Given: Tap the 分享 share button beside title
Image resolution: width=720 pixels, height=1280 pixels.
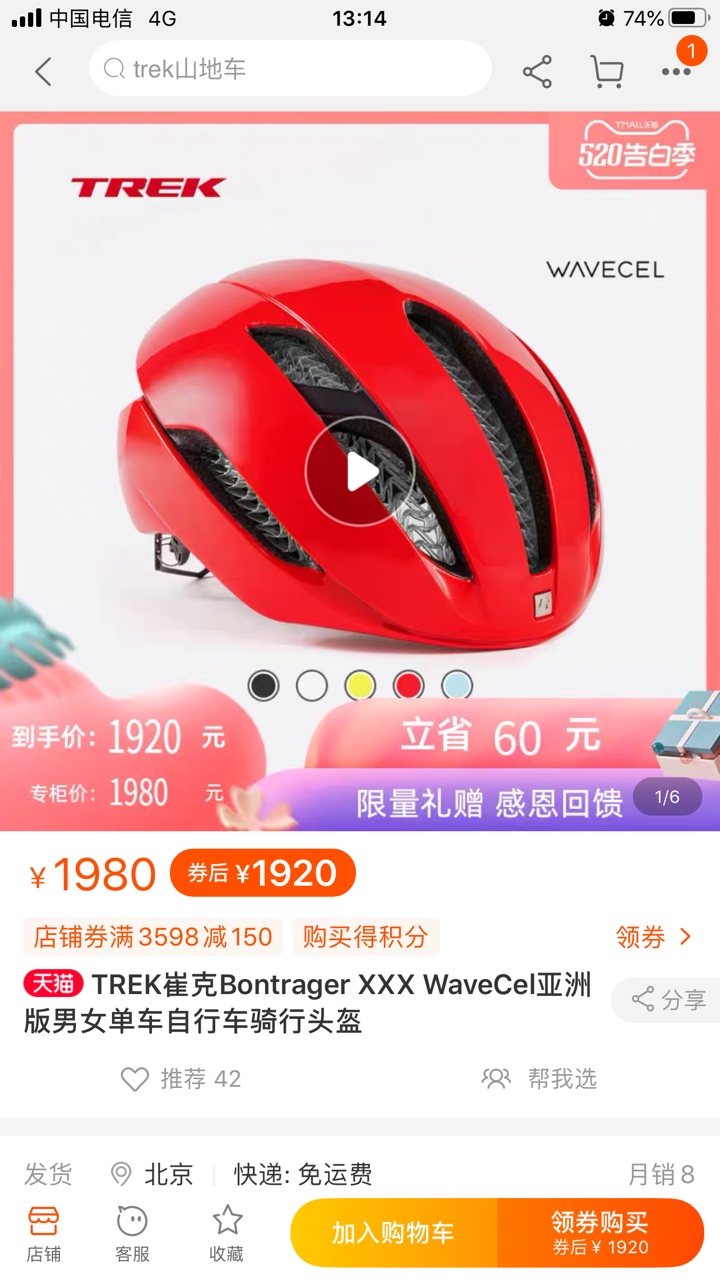Looking at the screenshot, I should click(669, 999).
